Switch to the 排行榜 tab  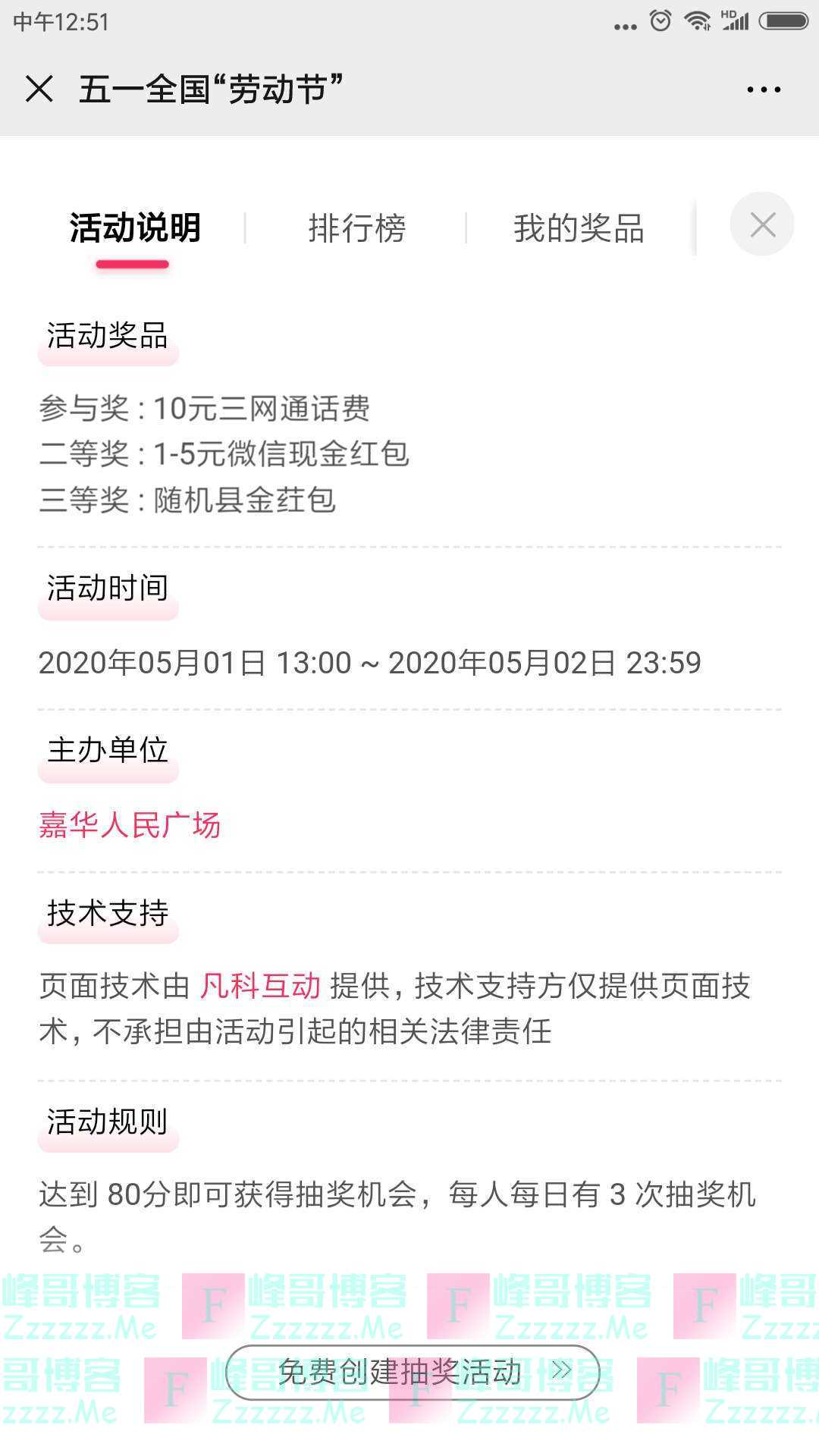pyautogui.click(x=359, y=227)
